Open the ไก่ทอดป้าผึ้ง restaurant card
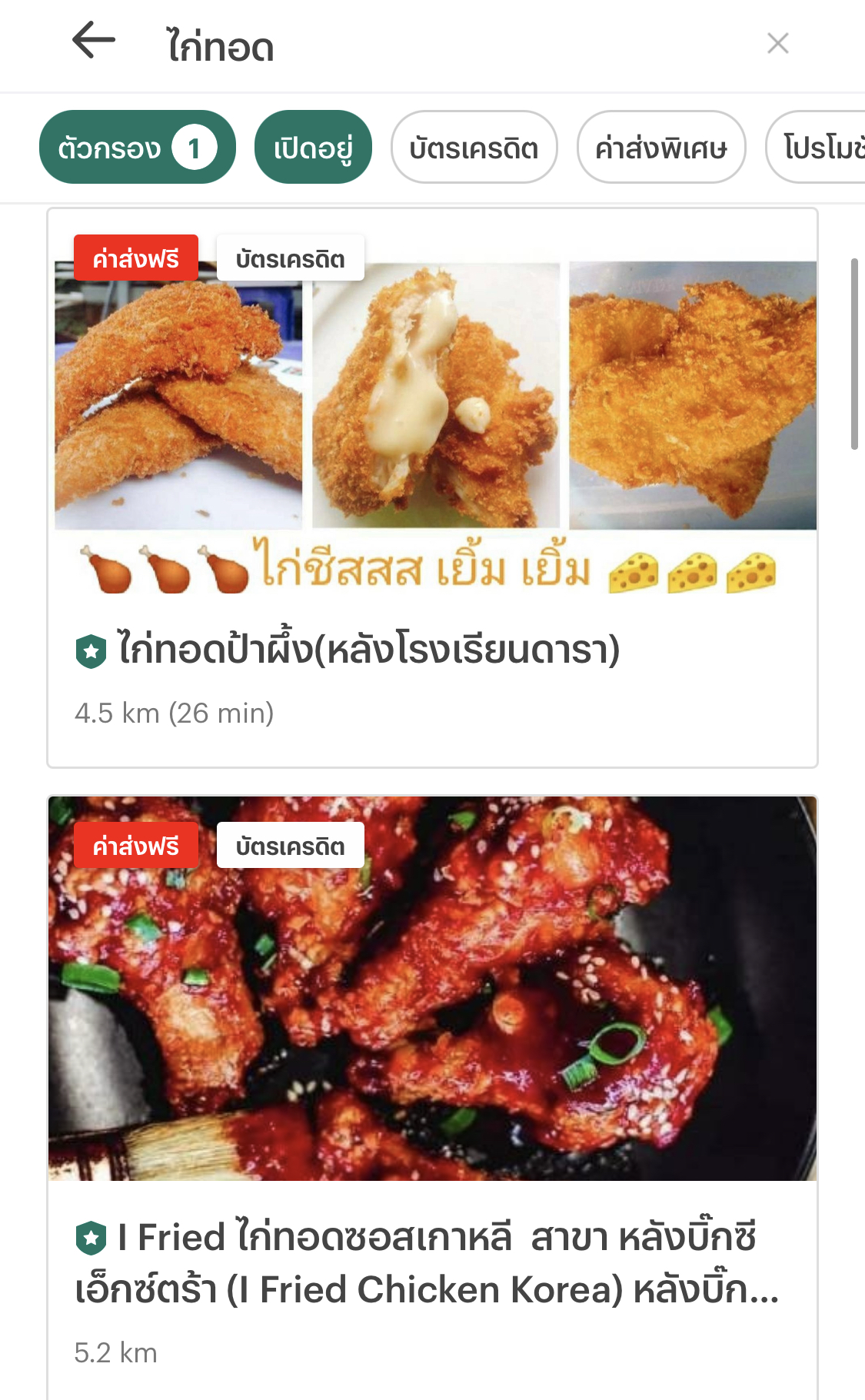 pos(432,487)
